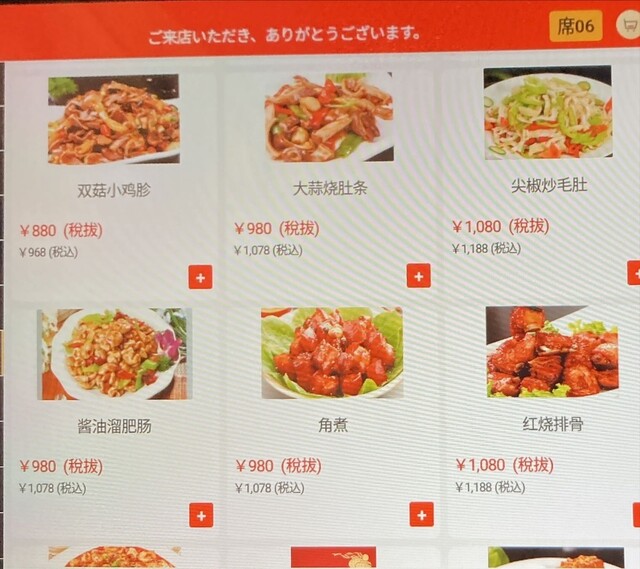Open the 角煮 dish photo
640x569 pixels.
click(x=331, y=353)
